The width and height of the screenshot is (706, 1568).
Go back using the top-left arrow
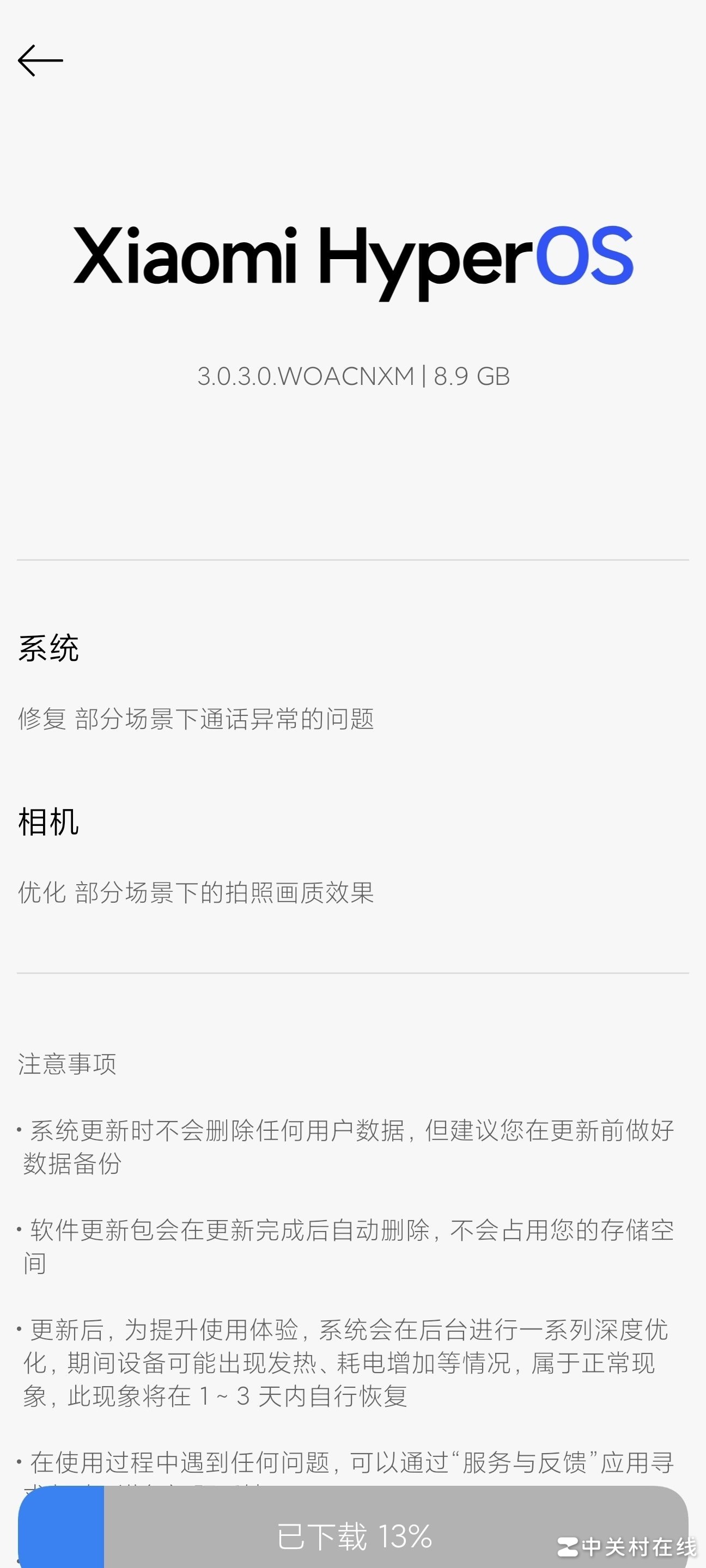(x=40, y=60)
